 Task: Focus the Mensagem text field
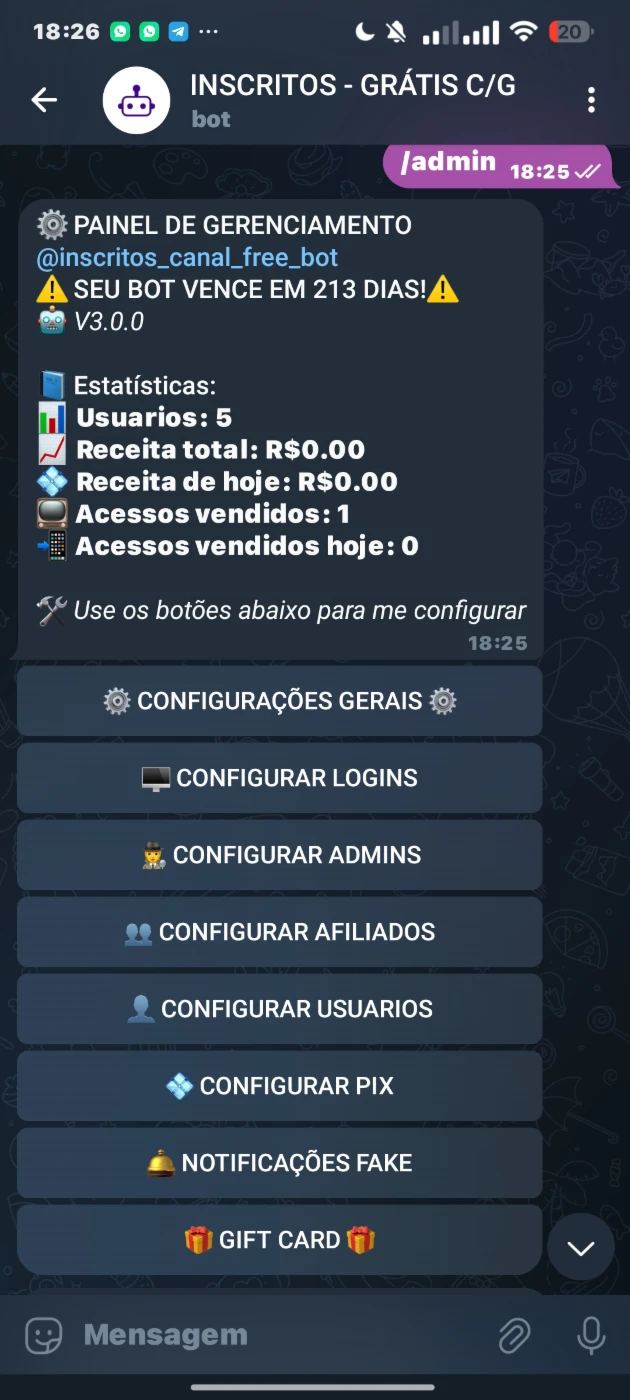point(280,1335)
